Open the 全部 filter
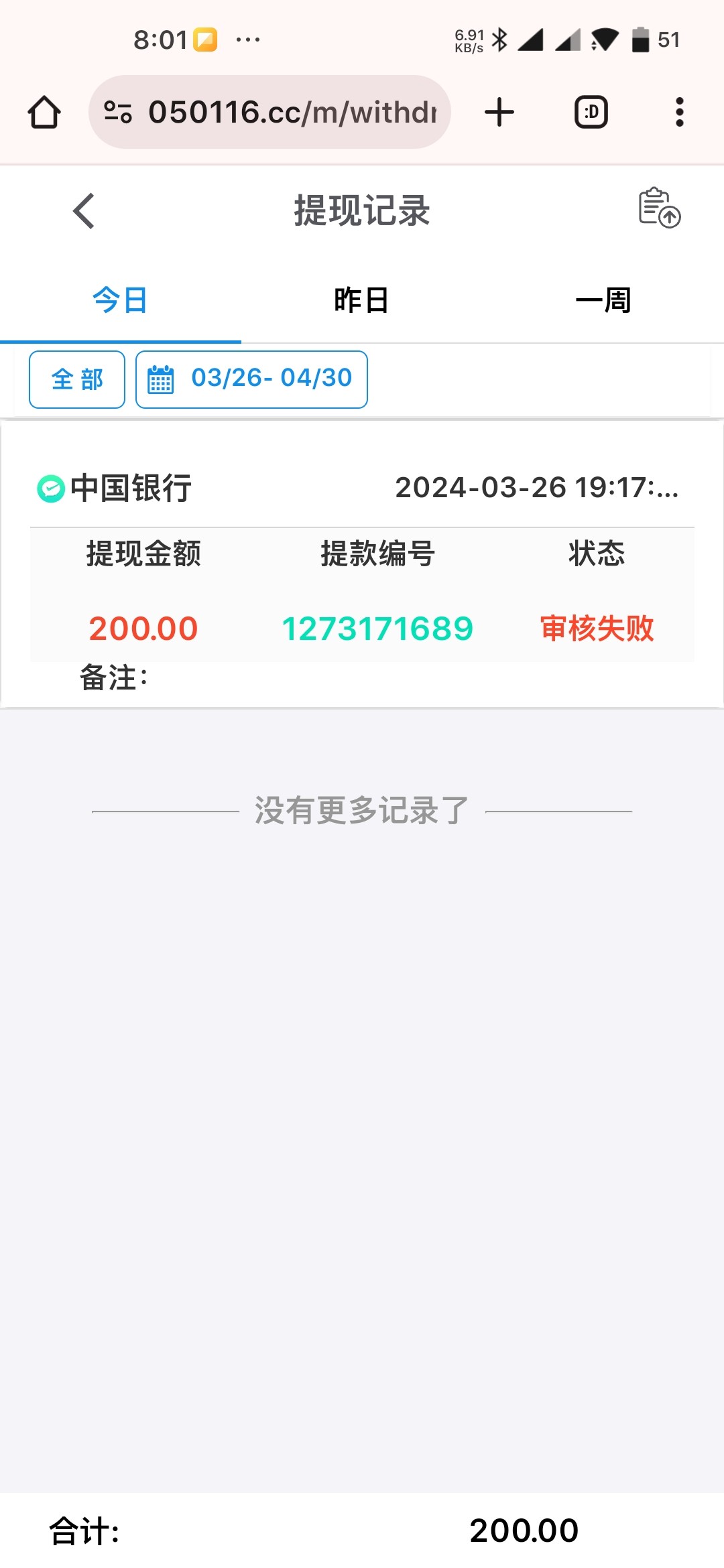This screenshot has height=1568, width=724. 77,379
